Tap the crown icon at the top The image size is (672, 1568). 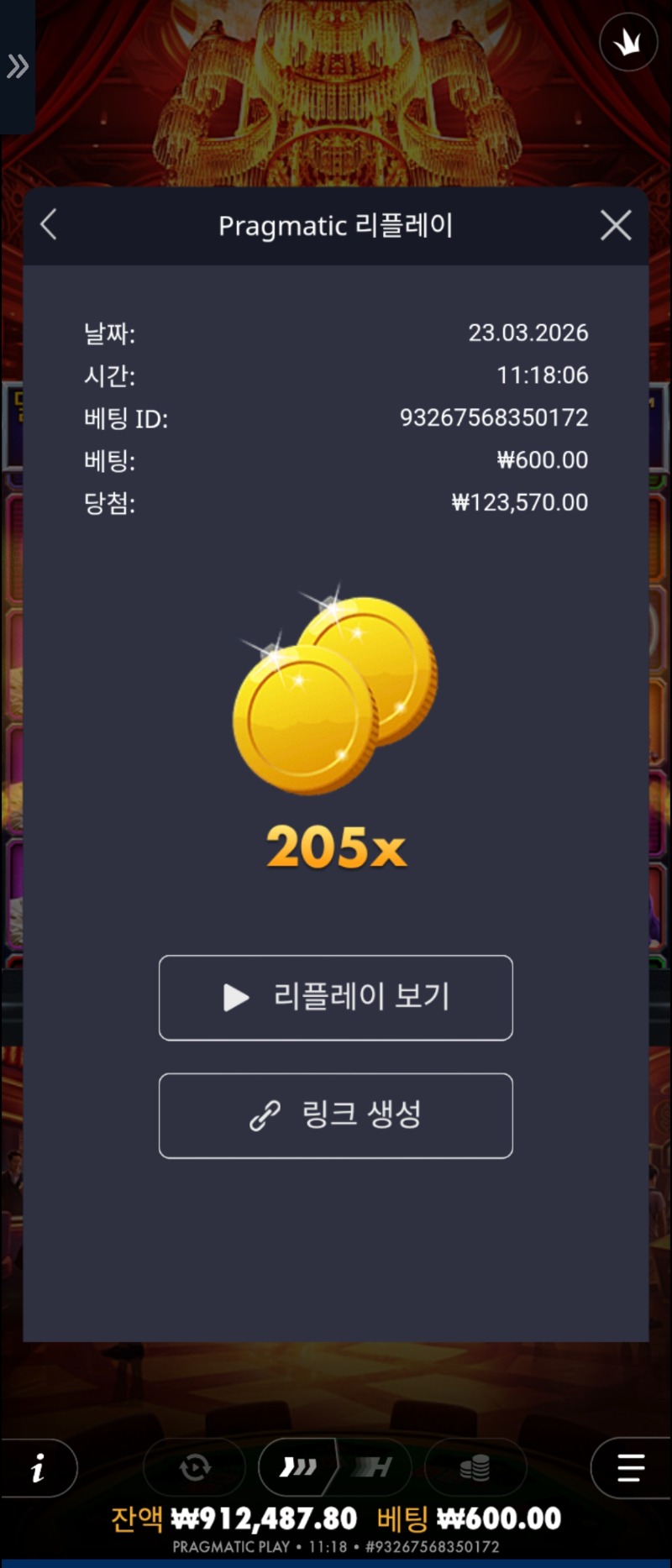pyautogui.click(x=628, y=42)
